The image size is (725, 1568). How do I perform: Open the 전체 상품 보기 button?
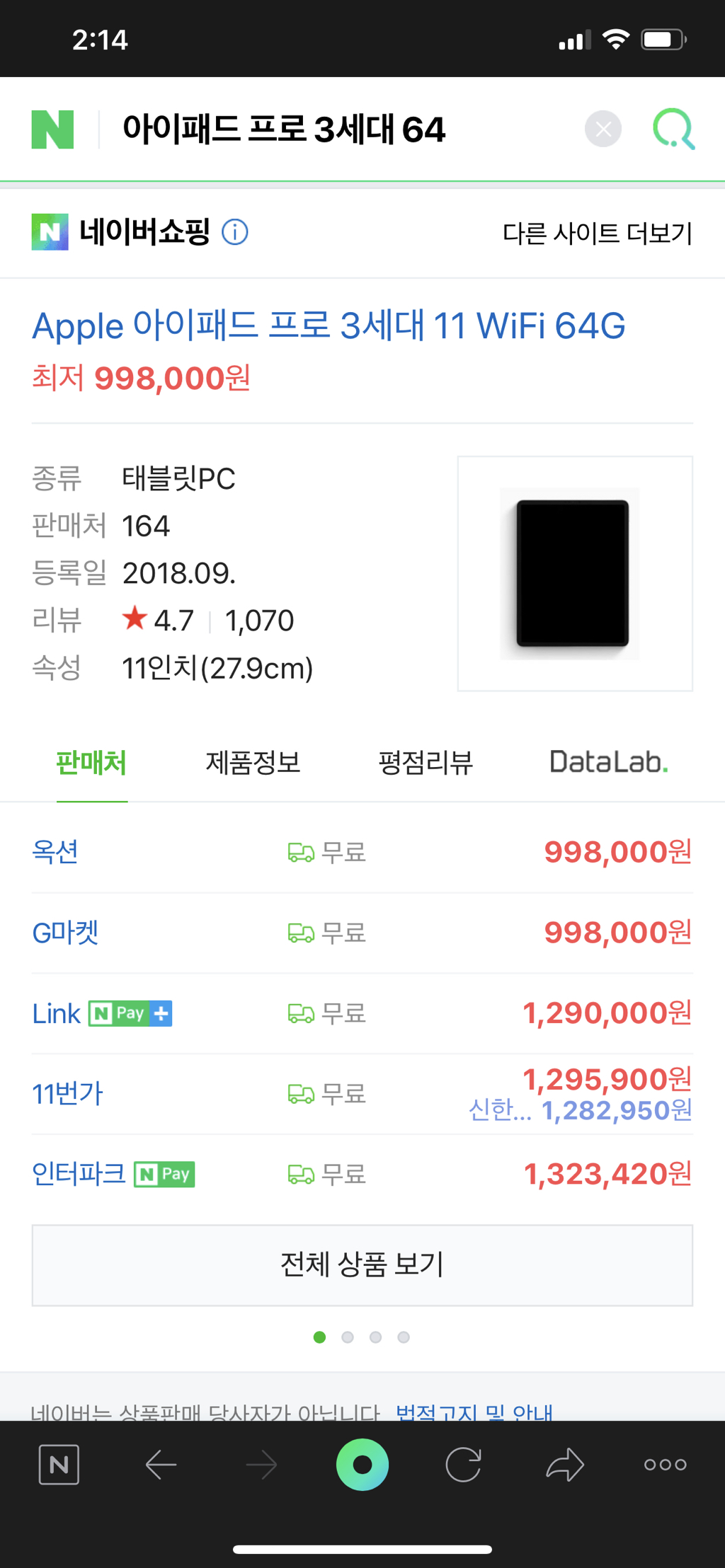(362, 1264)
